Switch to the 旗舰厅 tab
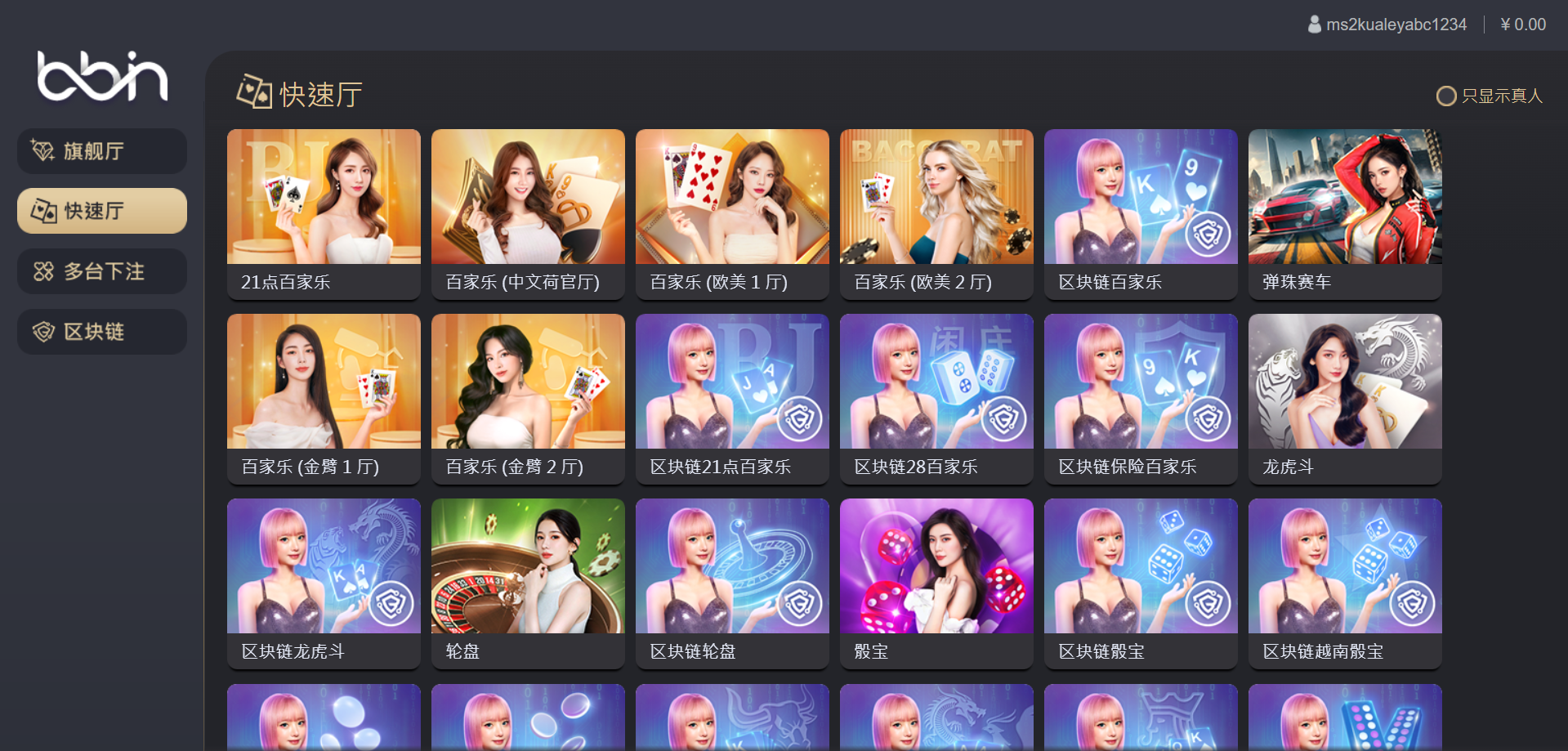 [101, 151]
